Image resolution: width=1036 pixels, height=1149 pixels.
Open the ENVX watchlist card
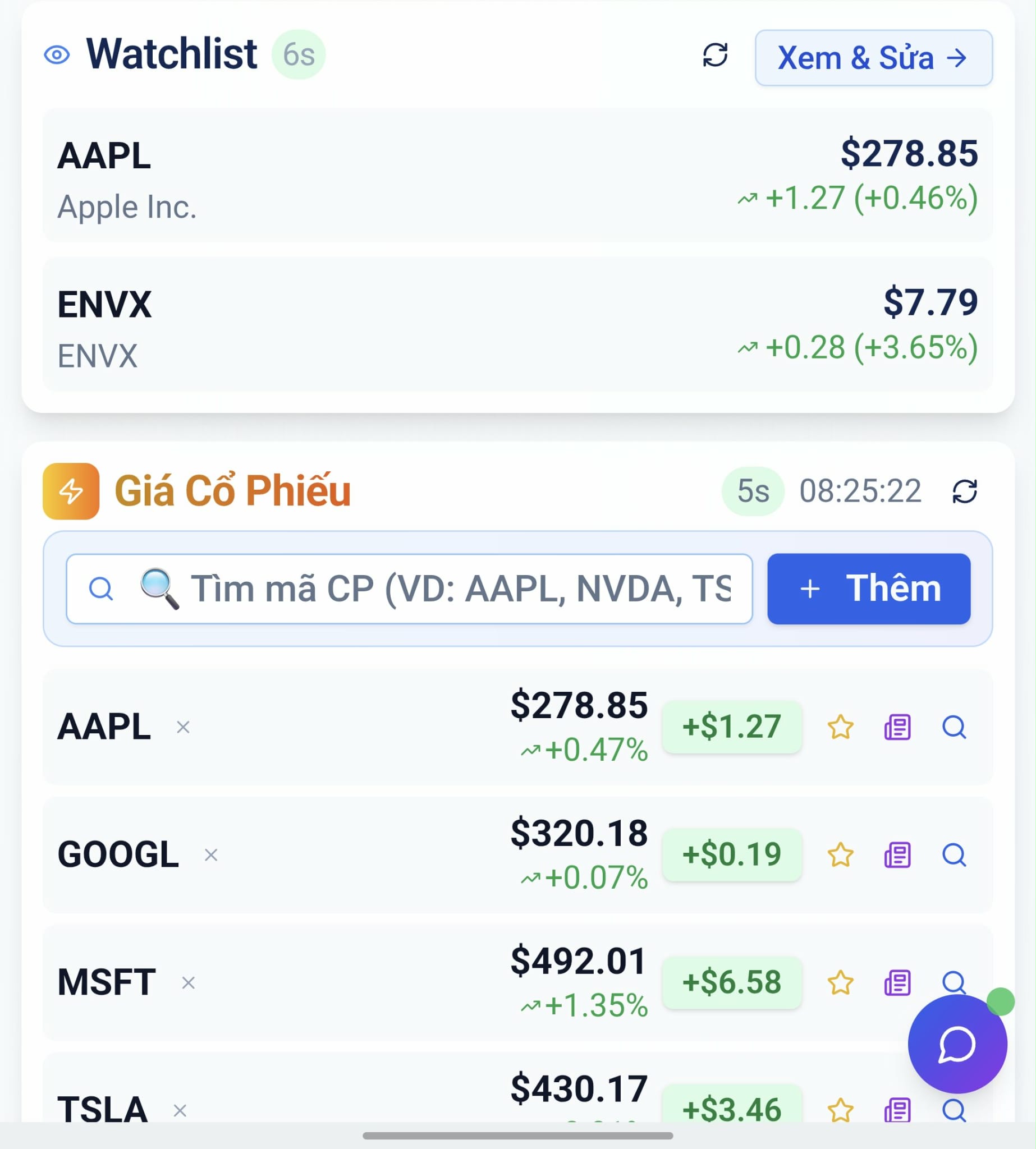pyautogui.click(x=517, y=324)
